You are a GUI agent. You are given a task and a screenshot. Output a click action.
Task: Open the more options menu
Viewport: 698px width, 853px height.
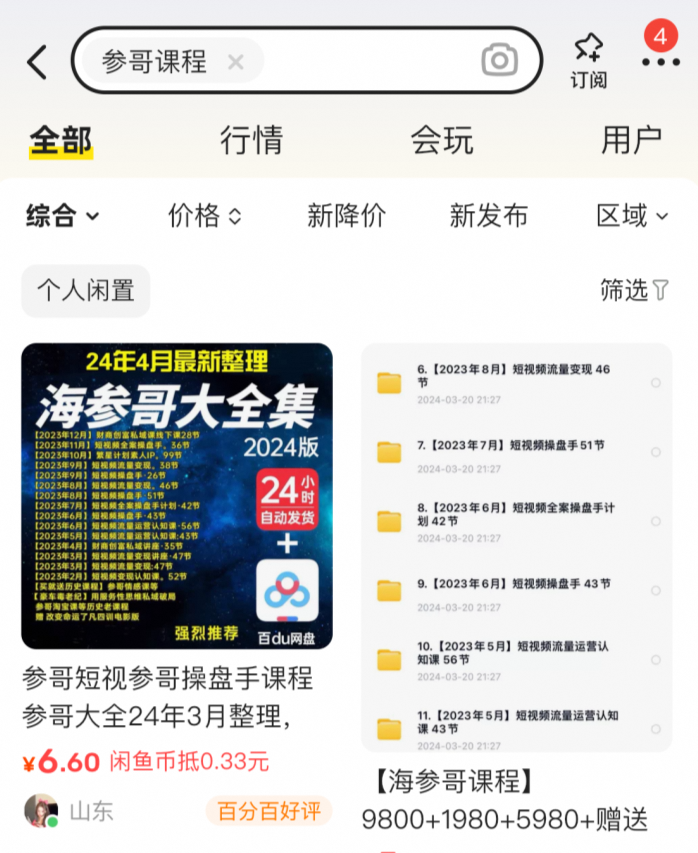[660, 62]
